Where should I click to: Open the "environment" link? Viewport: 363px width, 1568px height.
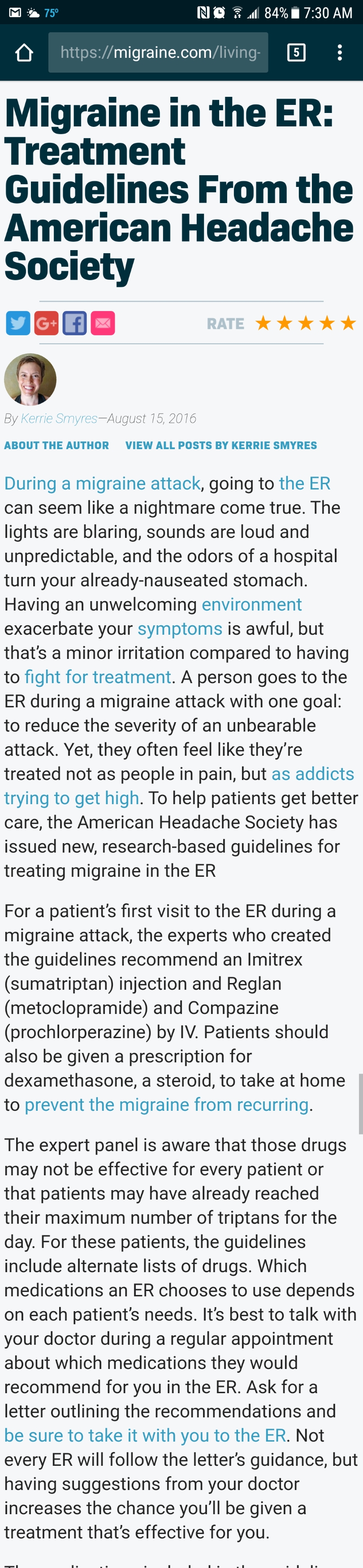click(x=252, y=604)
